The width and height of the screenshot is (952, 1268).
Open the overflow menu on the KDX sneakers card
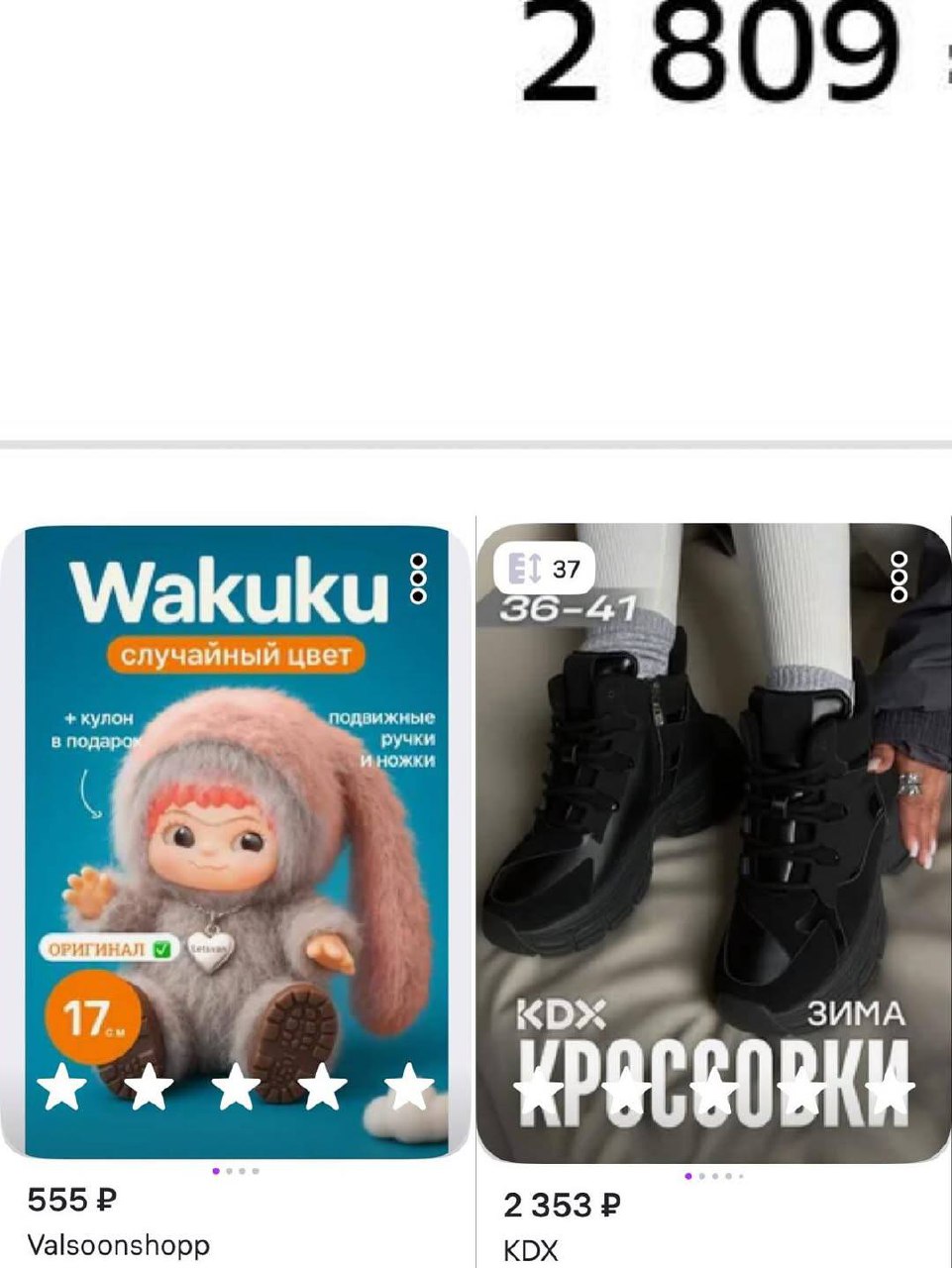click(899, 577)
